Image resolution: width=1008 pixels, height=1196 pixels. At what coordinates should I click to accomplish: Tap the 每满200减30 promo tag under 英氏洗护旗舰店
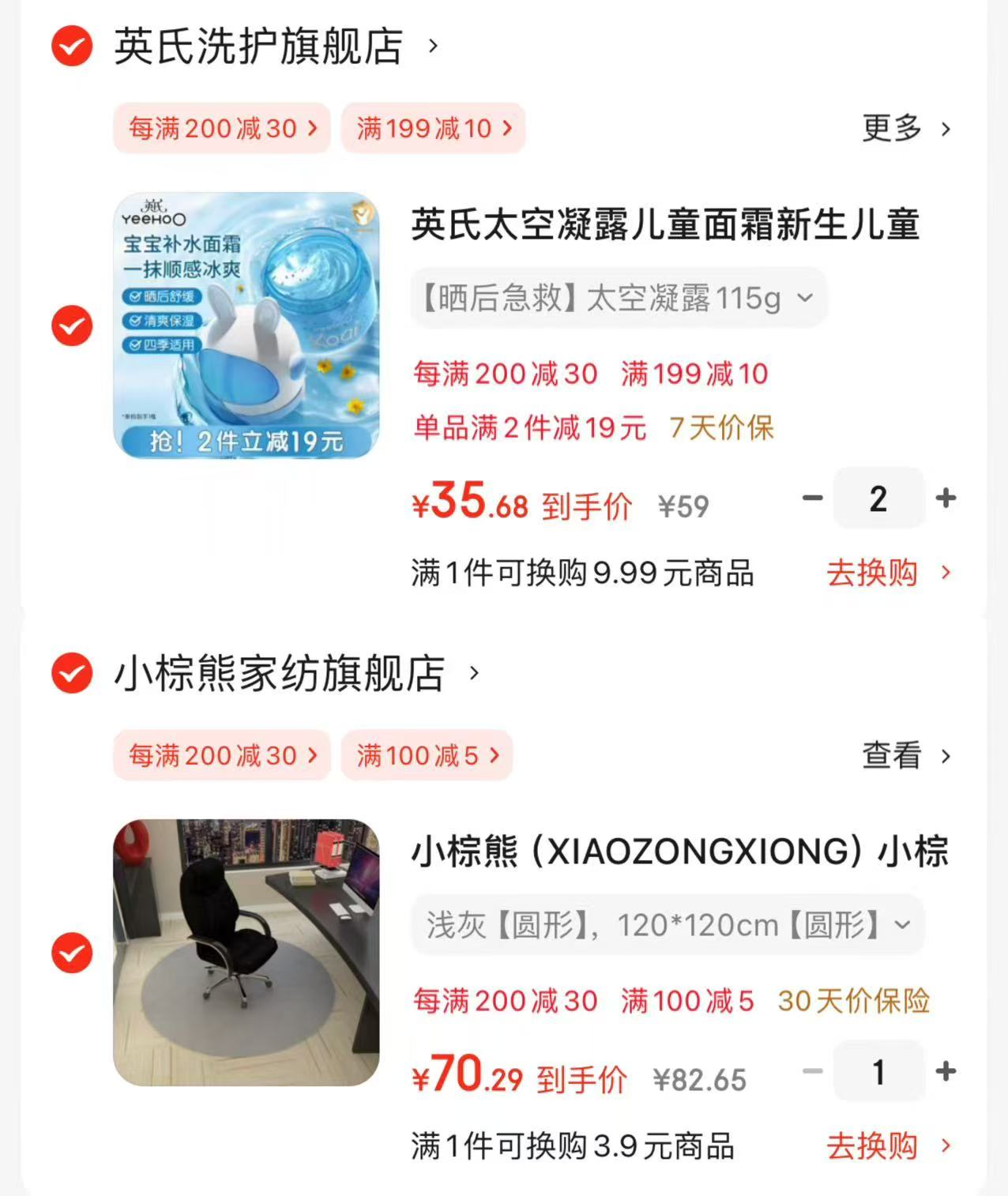coord(222,128)
